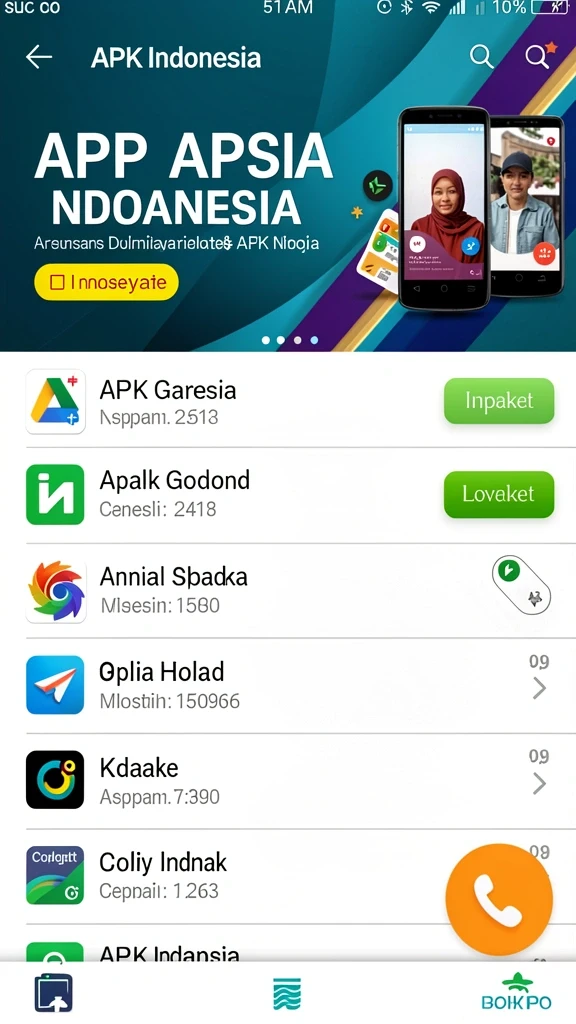Open the APK Garesia row

tap(288, 401)
